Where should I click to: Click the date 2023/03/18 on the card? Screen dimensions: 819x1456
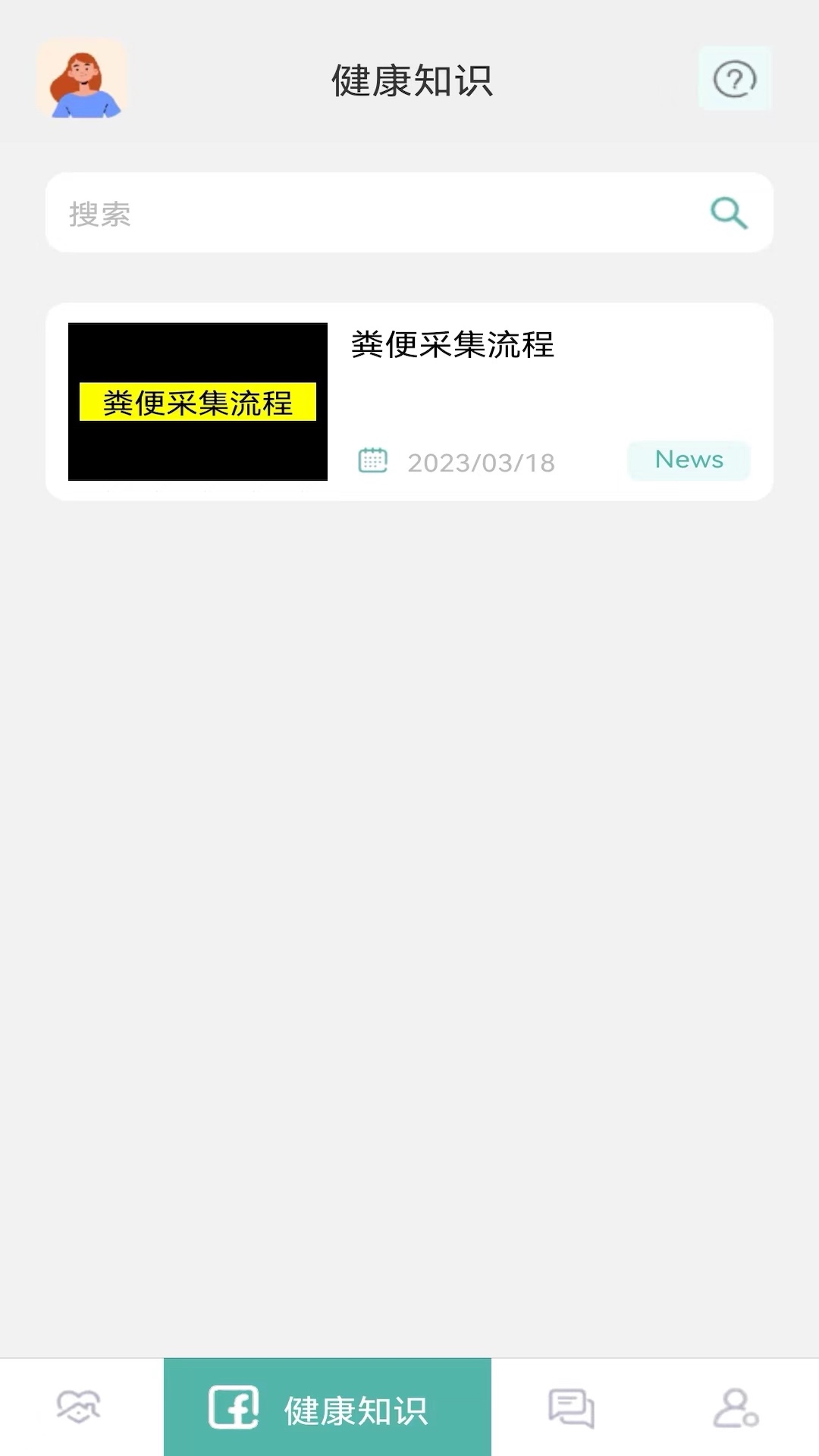point(482,462)
